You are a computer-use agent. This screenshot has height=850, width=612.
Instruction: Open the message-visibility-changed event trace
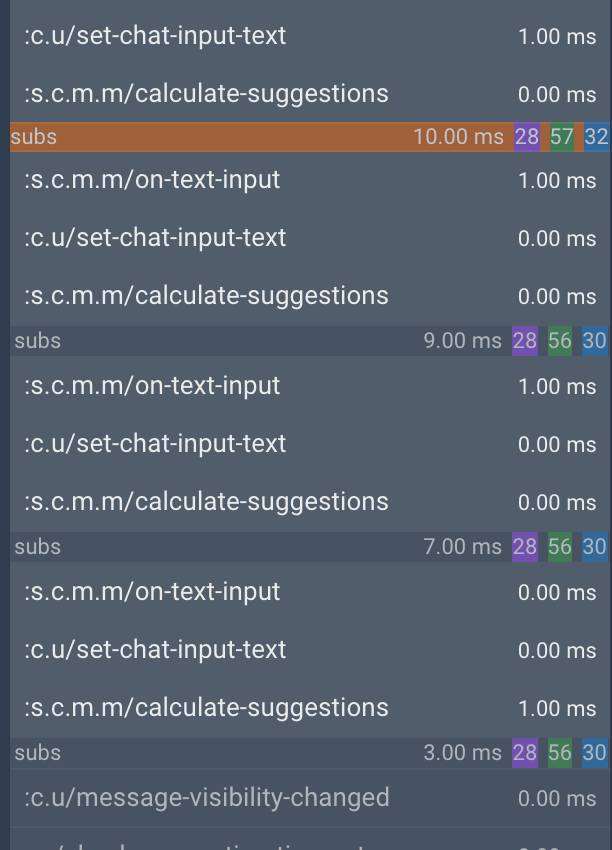206,798
